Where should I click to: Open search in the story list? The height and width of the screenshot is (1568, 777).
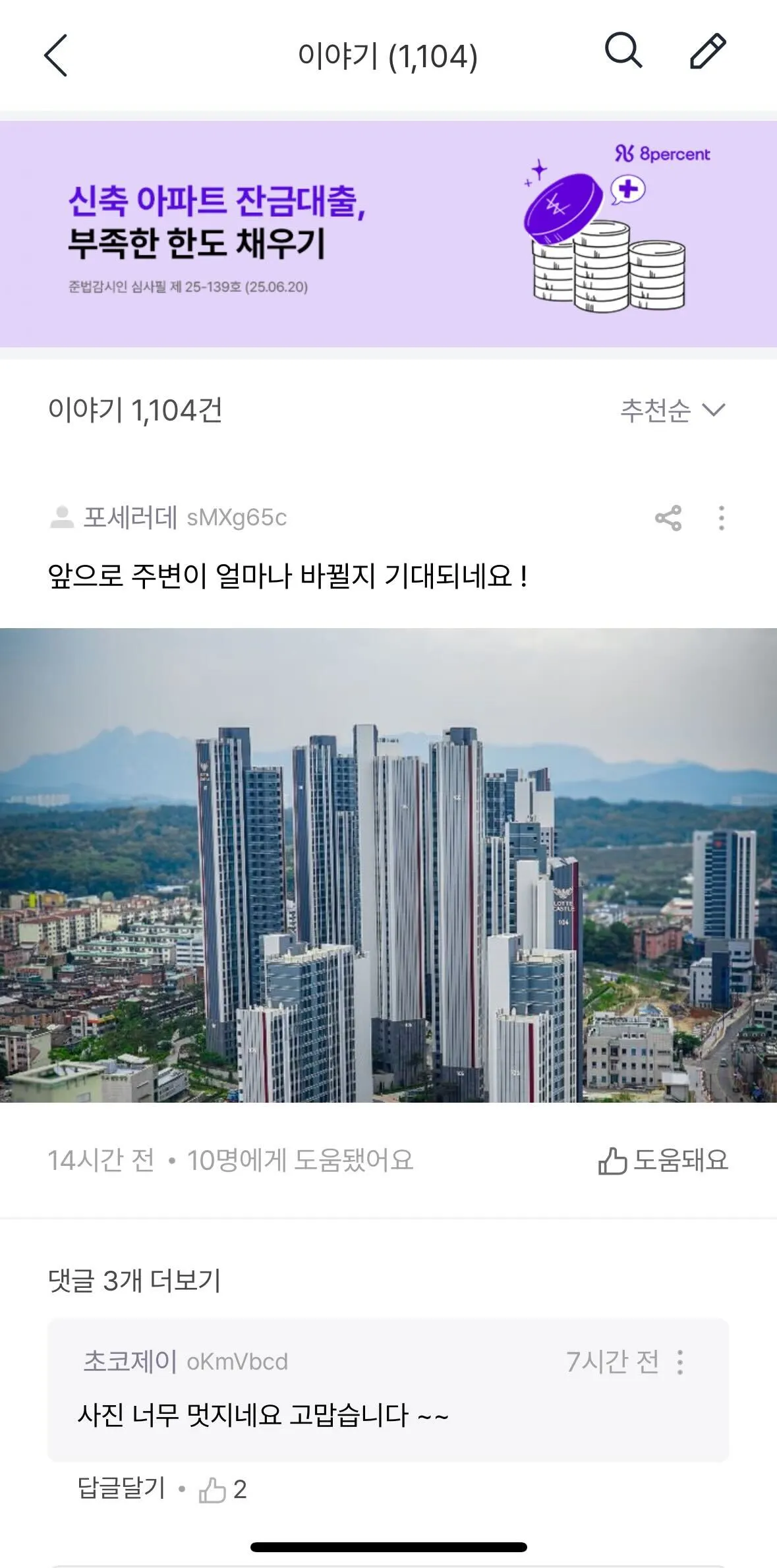(x=623, y=51)
